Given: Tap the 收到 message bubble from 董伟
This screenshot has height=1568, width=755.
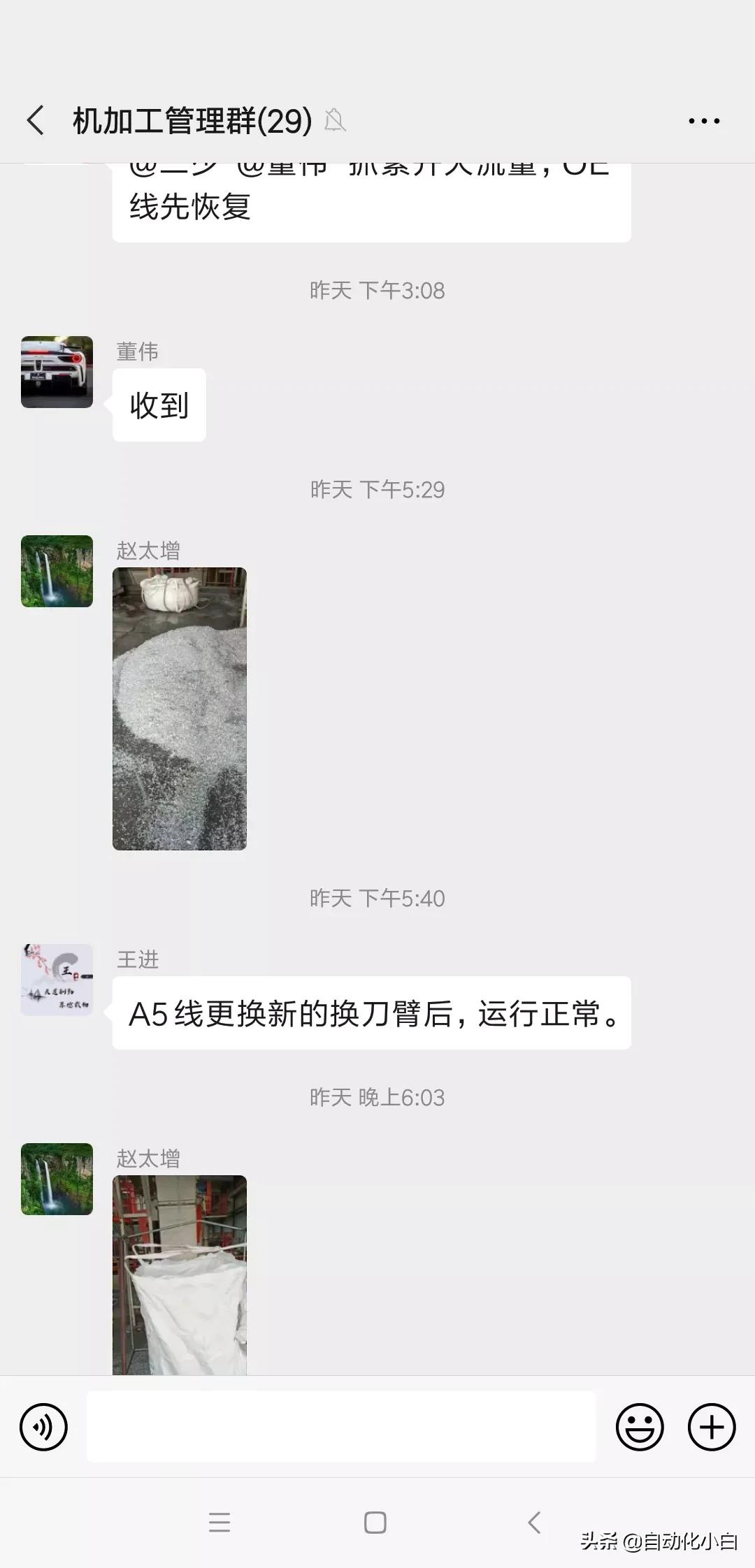Looking at the screenshot, I should click(159, 405).
